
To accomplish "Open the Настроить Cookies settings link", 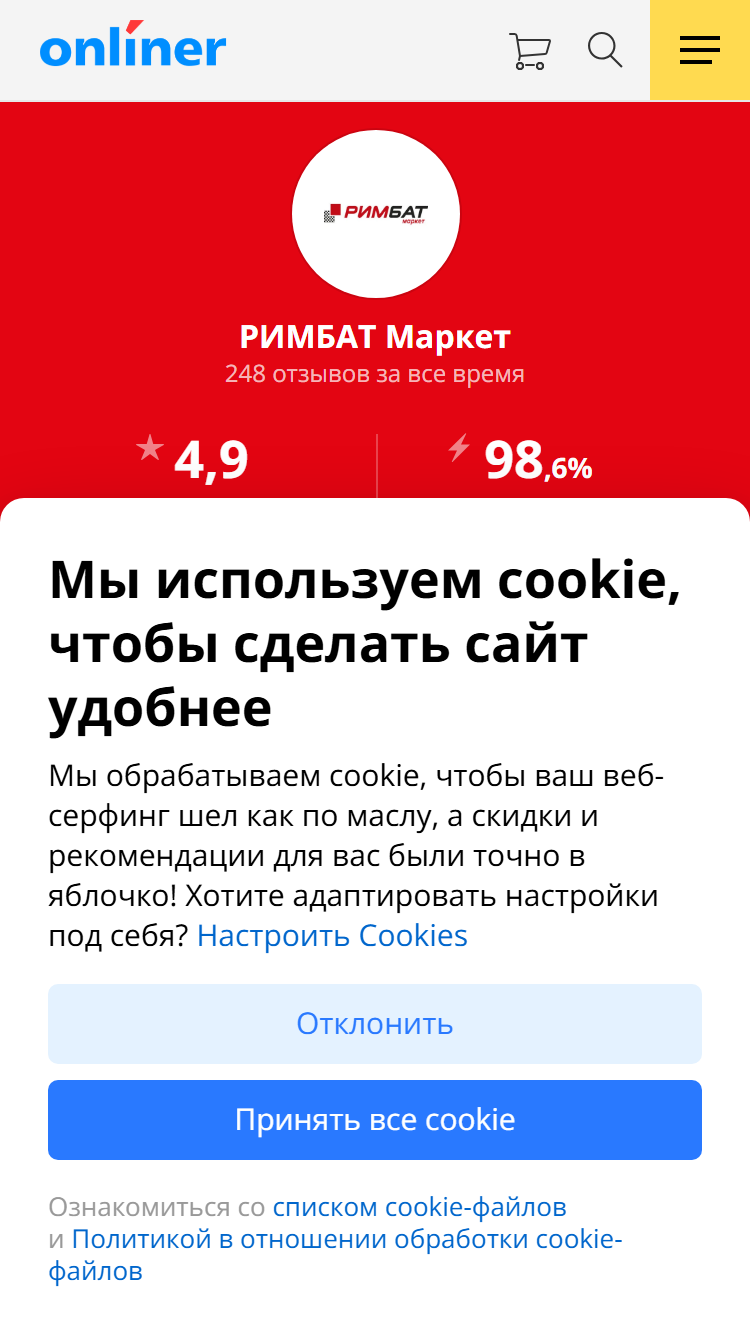I will click(x=332, y=936).
